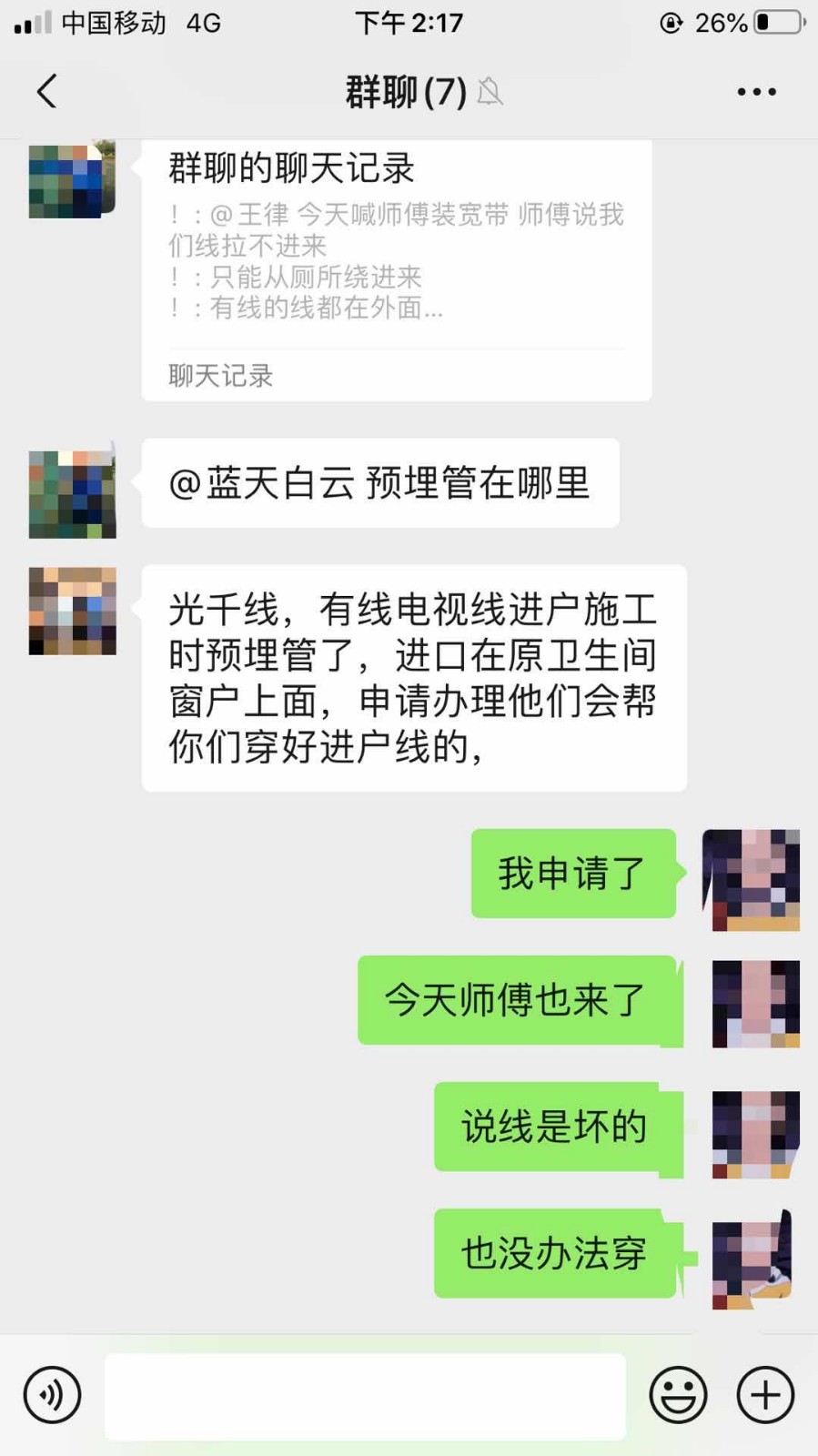Focus the message text field
818x1456 pixels.
click(365, 1396)
